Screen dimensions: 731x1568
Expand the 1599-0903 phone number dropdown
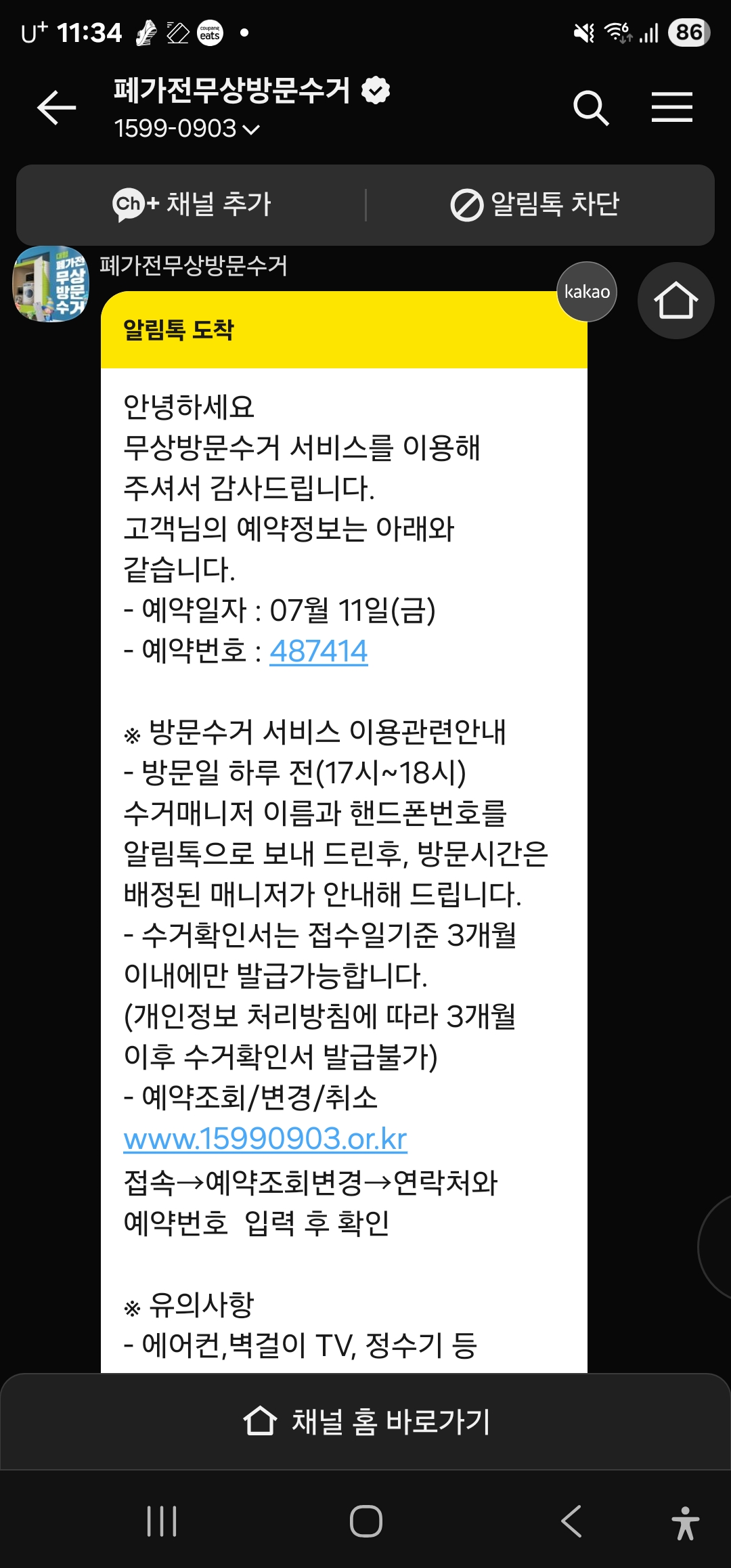(x=186, y=128)
